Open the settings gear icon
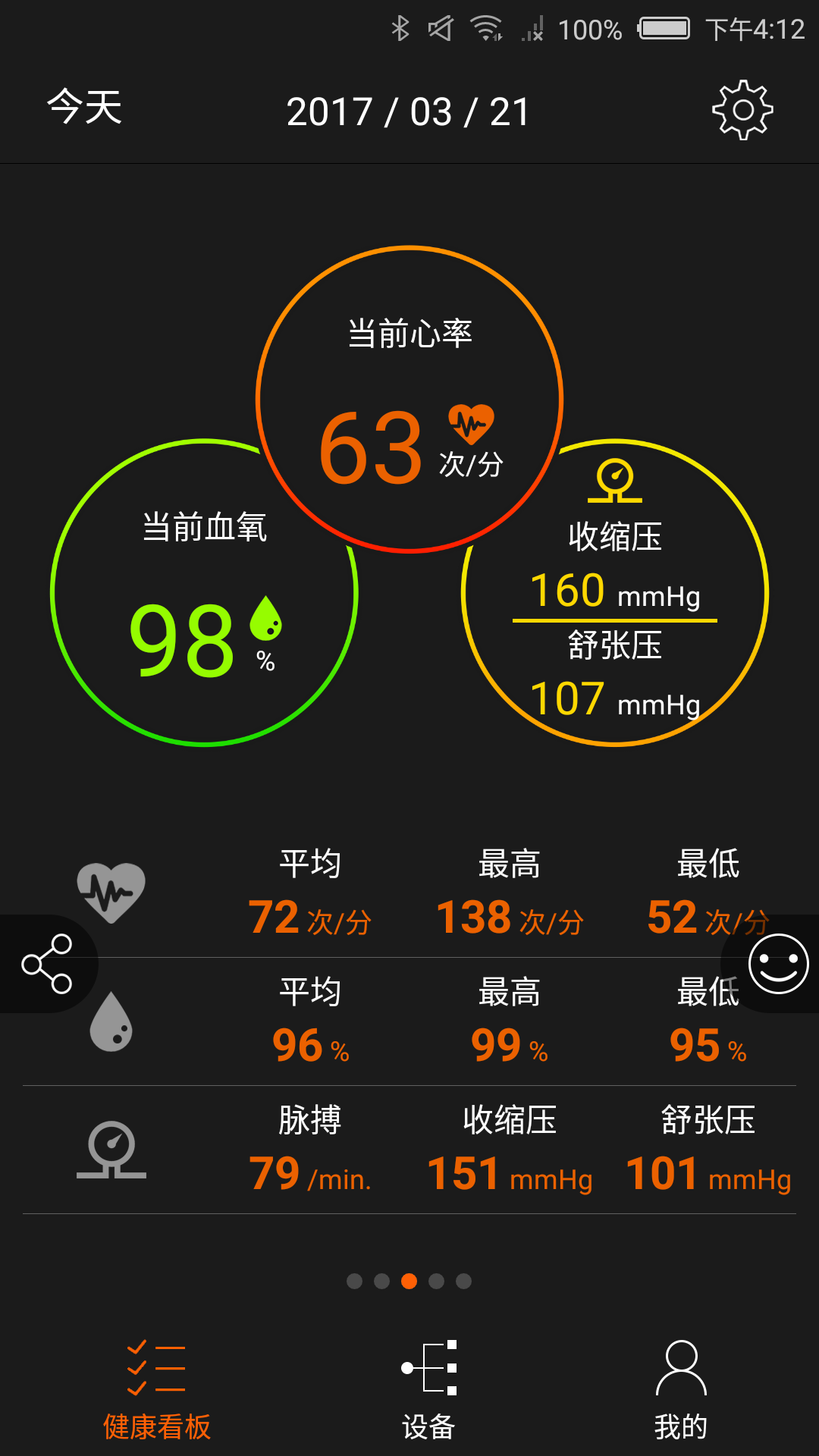819x1456 pixels. coord(742,110)
